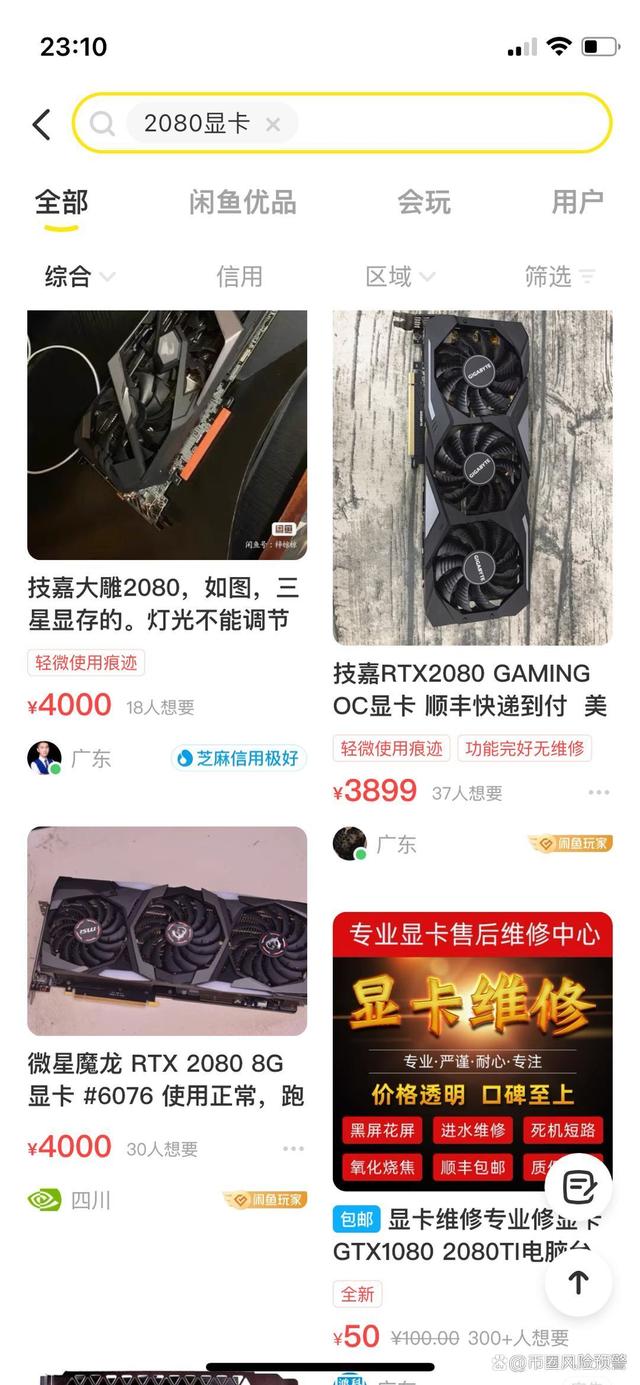Open the 技嘉RTX2080 GAMING OC listing

click(472, 478)
